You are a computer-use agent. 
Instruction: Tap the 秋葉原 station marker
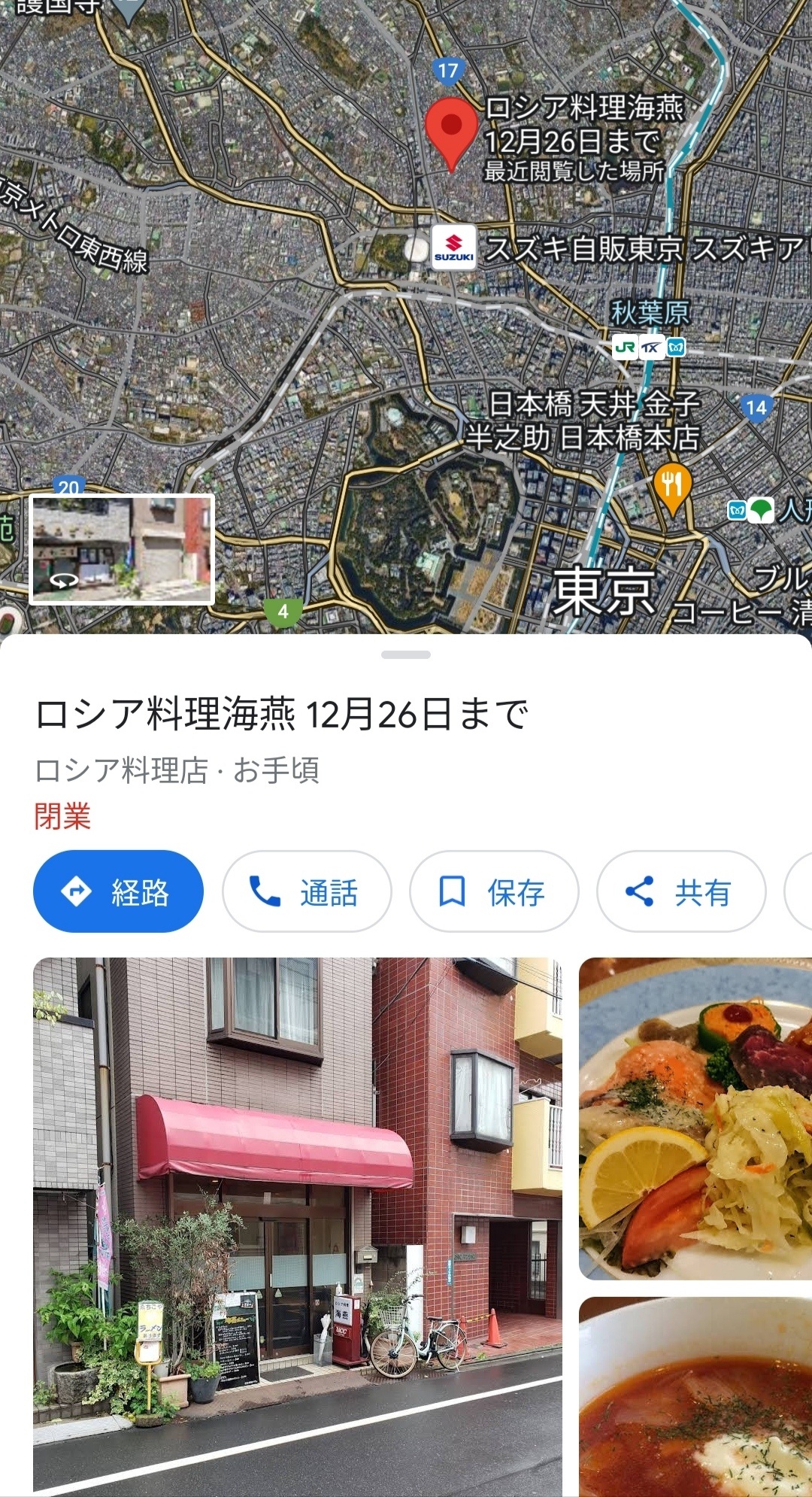click(x=650, y=347)
